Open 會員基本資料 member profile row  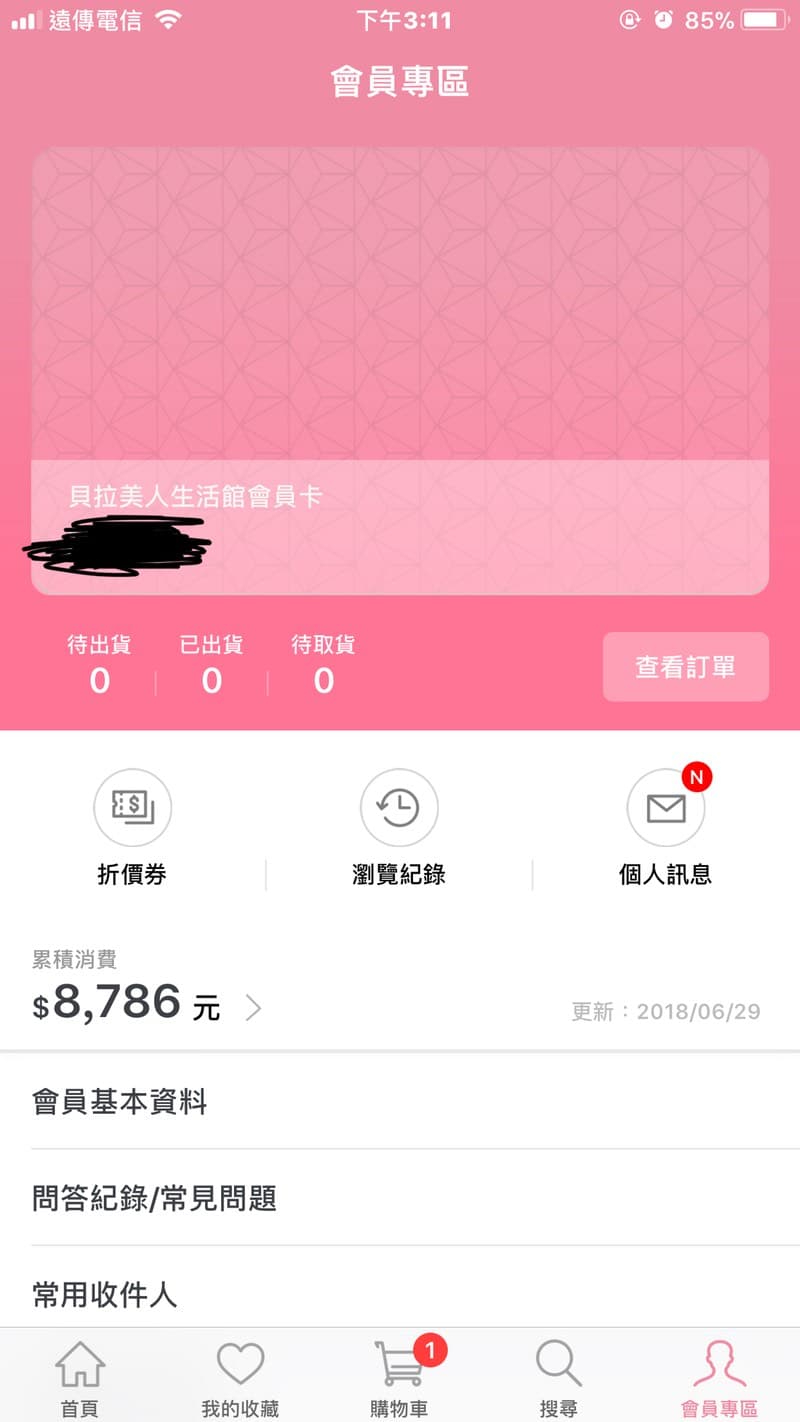[120, 1103]
